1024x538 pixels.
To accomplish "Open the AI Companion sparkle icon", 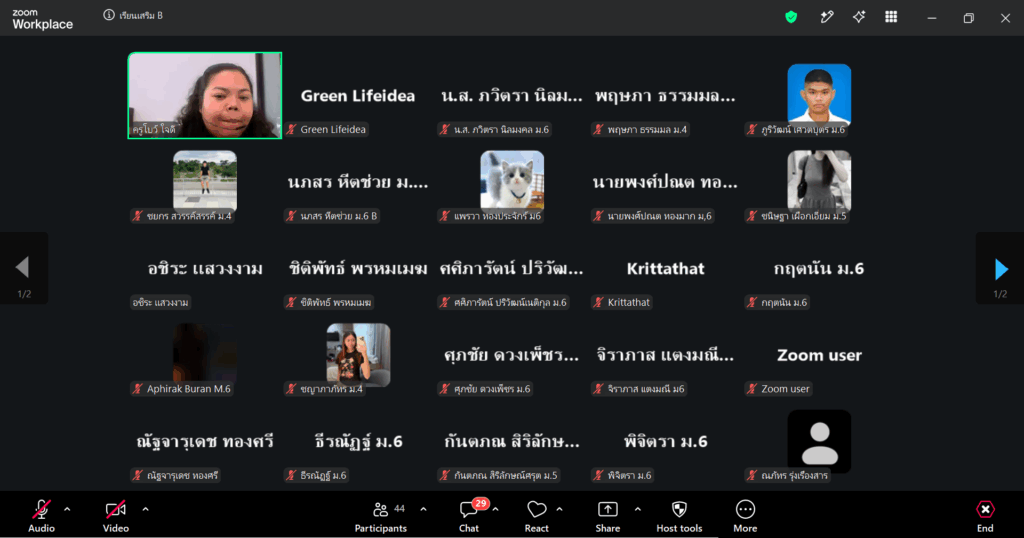I will (x=859, y=17).
